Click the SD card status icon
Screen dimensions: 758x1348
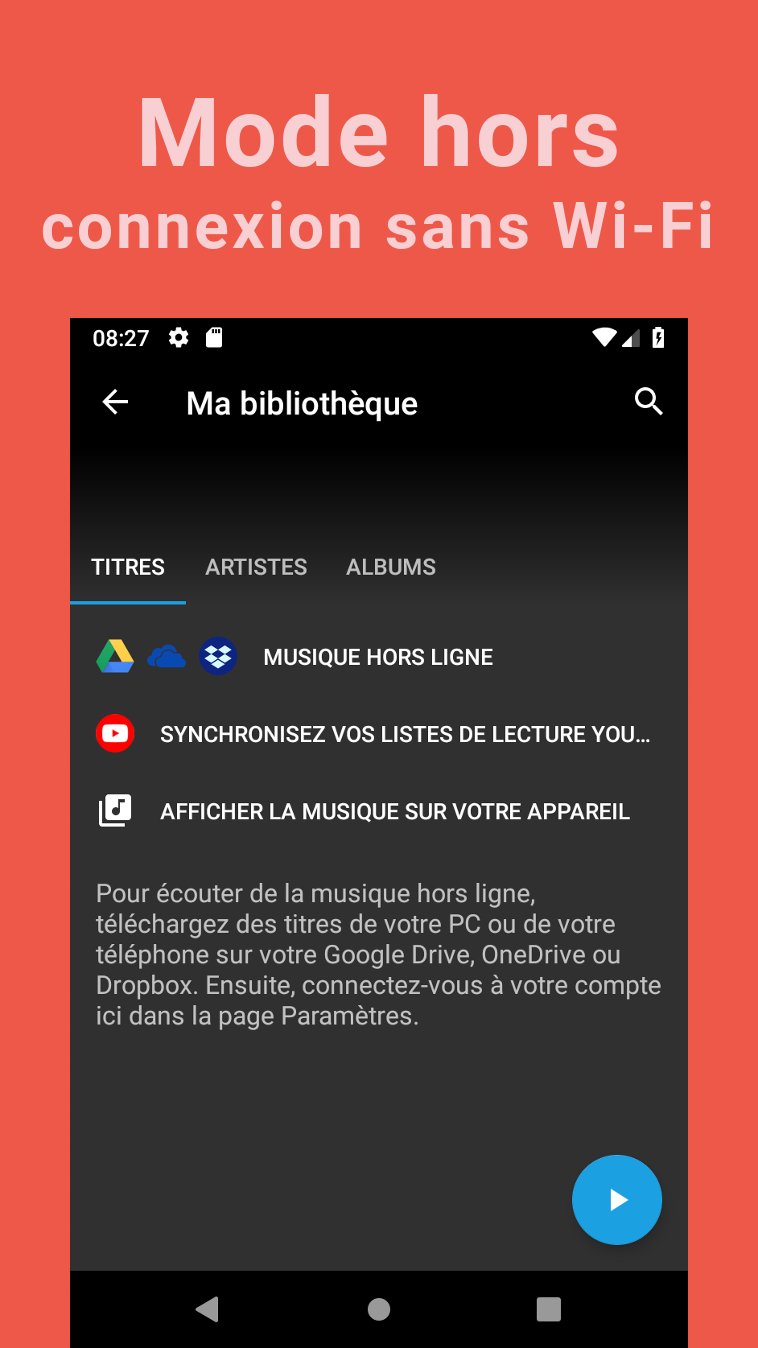(214, 337)
